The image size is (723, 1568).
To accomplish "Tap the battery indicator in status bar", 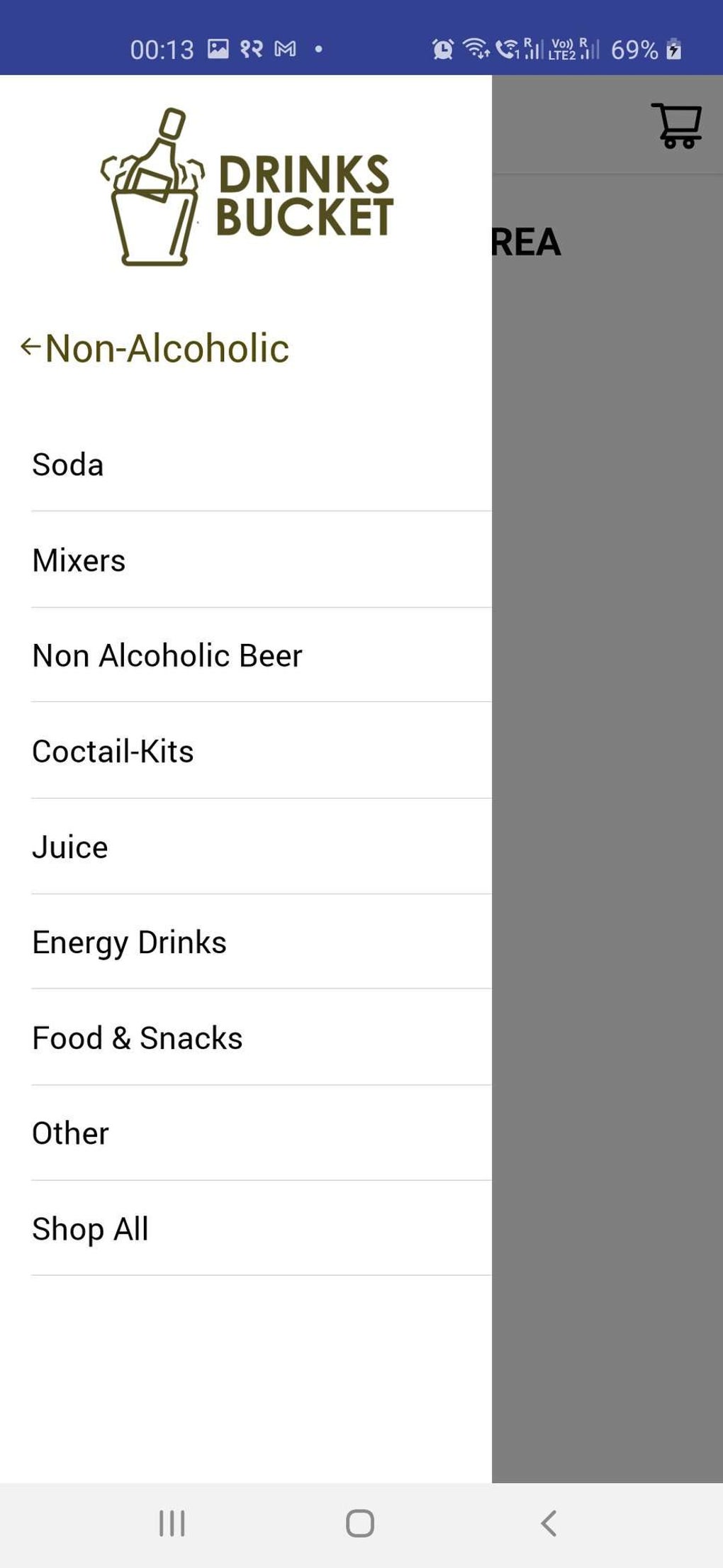I will (x=670, y=50).
